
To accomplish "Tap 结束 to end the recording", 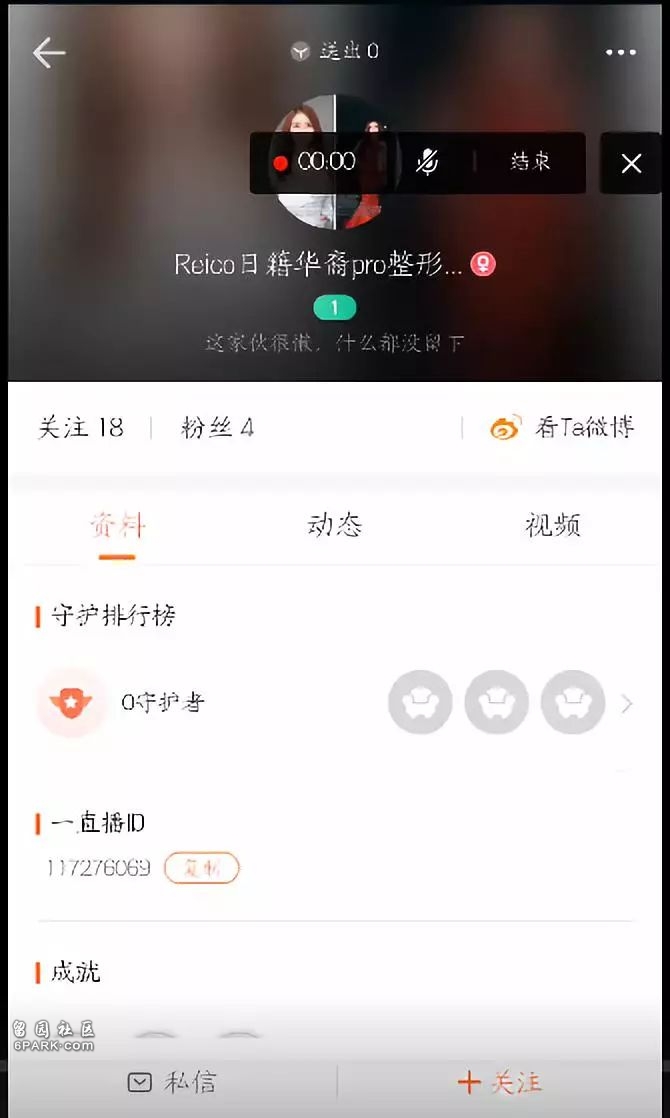I will coord(530,162).
